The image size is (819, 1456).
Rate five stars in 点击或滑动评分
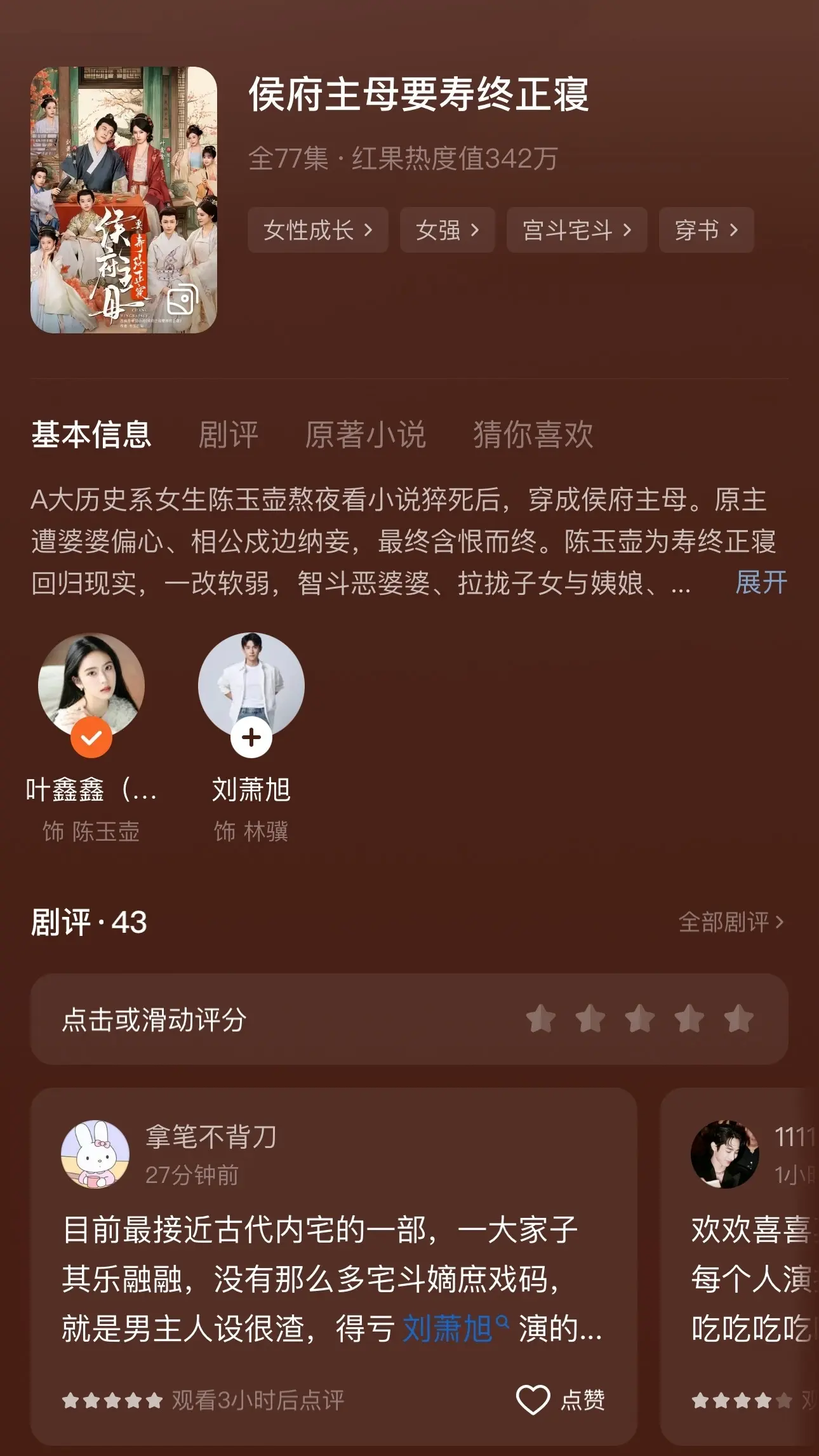tap(738, 1019)
